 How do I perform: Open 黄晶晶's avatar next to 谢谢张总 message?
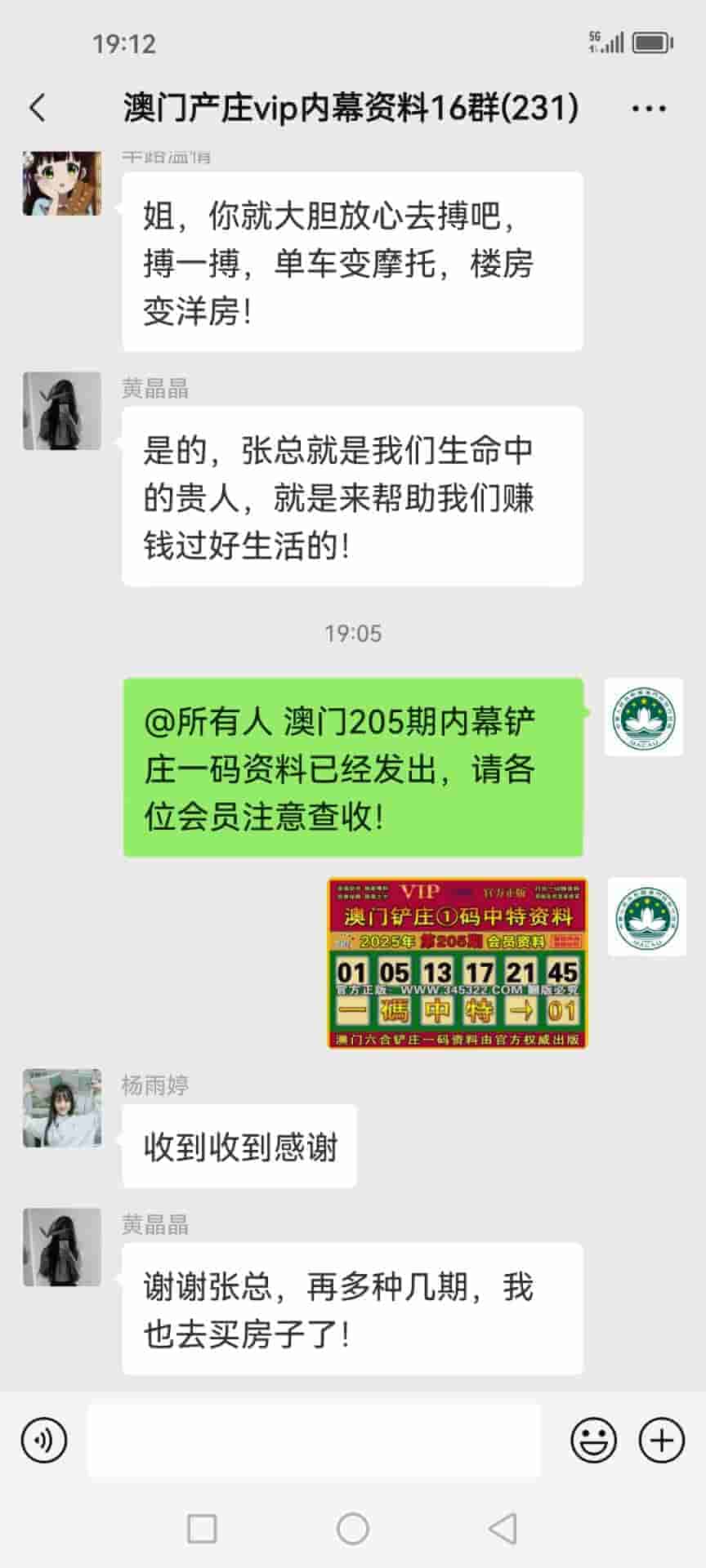62,1247
